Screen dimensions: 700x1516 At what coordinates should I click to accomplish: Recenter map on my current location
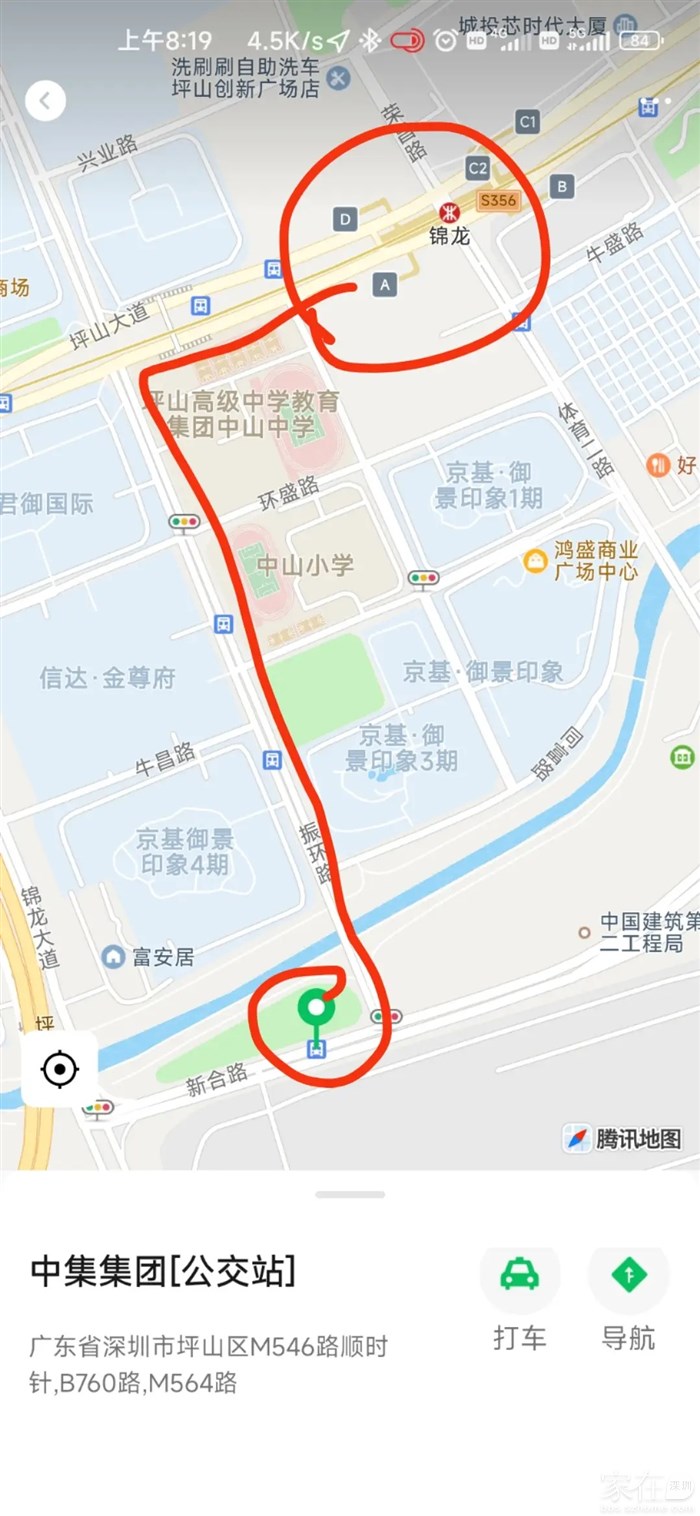point(60,1069)
